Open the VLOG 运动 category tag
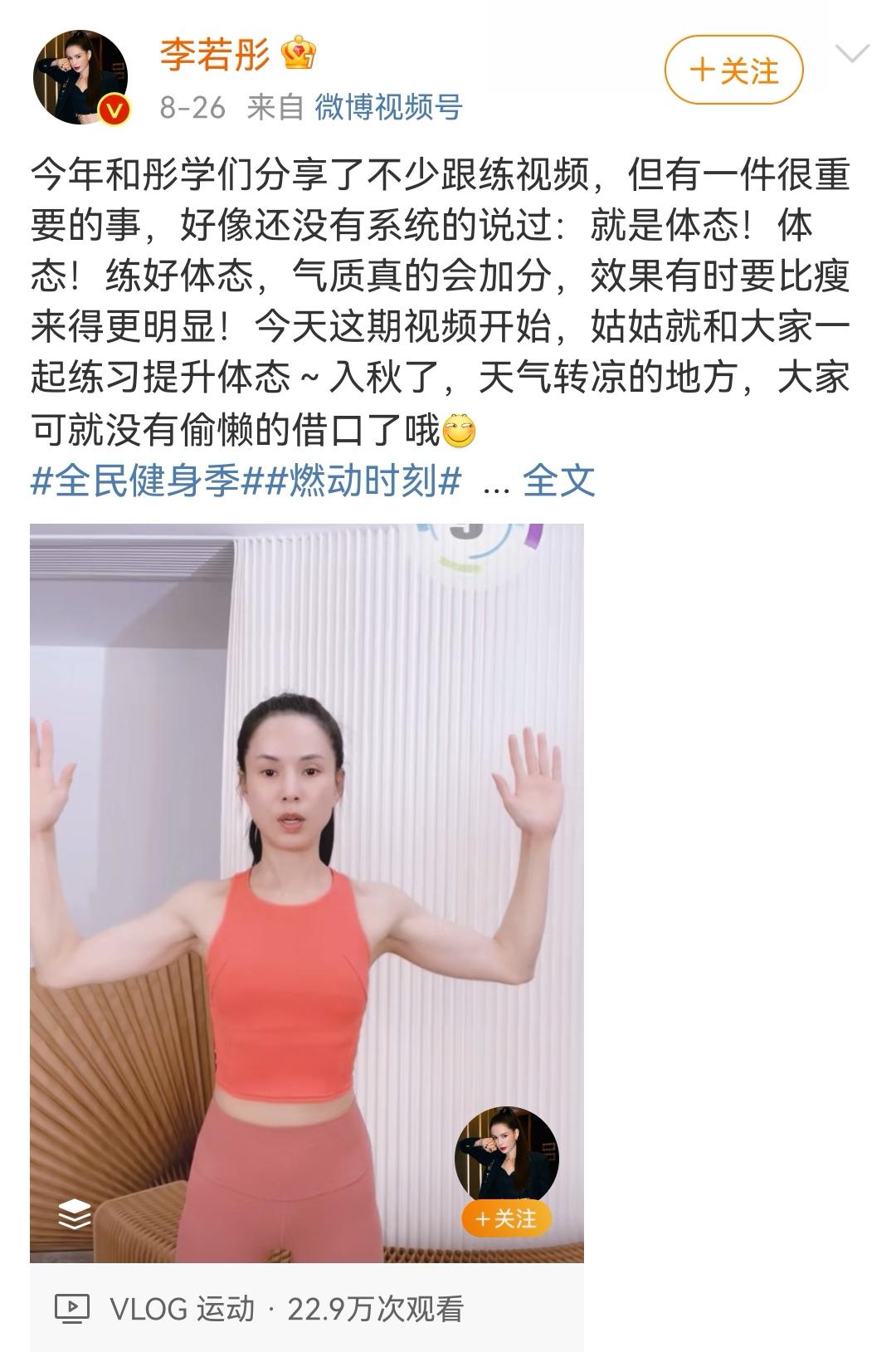This screenshot has height=1352, width=896. [182, 1309]
